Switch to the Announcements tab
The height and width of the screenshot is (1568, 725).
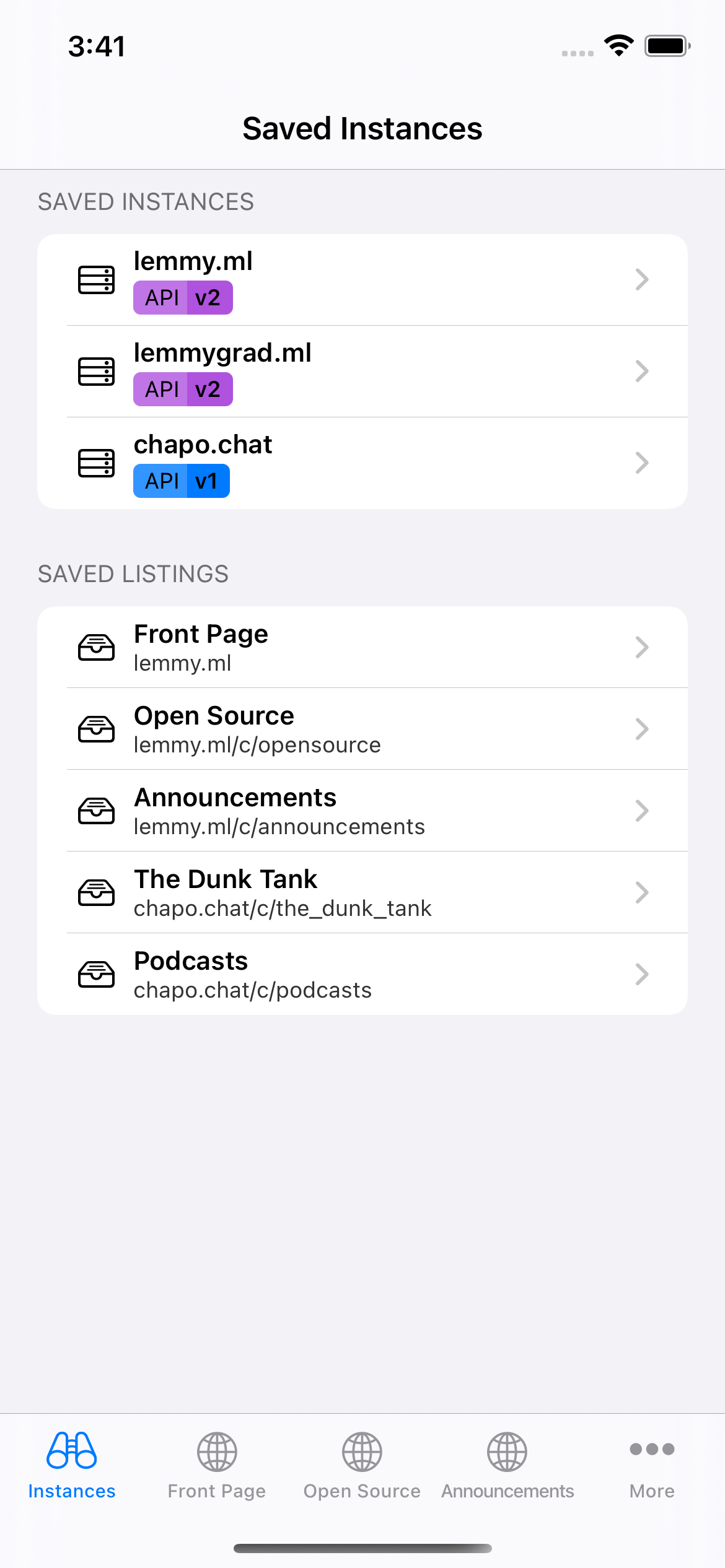[x=507, y=1465]
